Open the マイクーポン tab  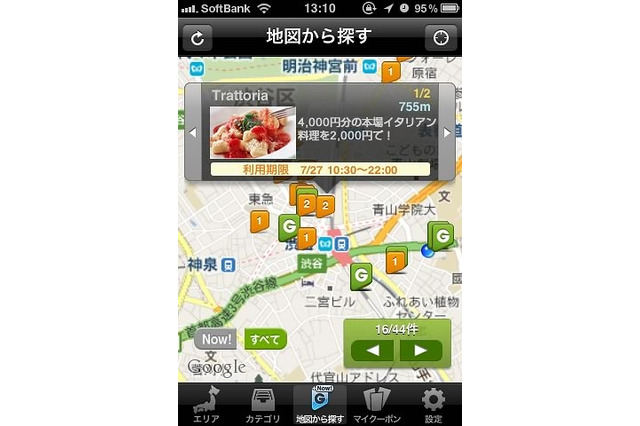(377, 404)
